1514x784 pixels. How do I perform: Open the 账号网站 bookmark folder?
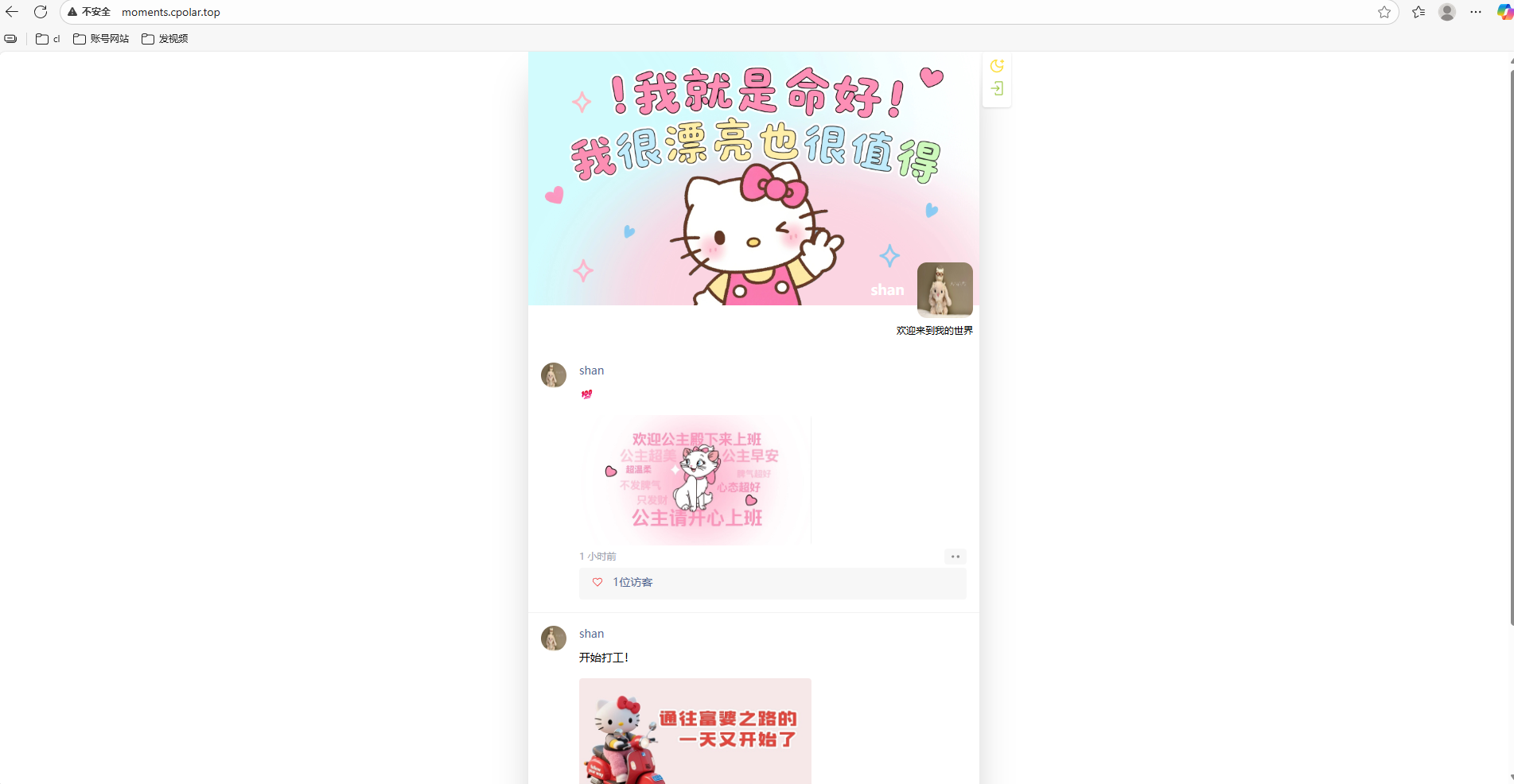click(x=101, y=39)
